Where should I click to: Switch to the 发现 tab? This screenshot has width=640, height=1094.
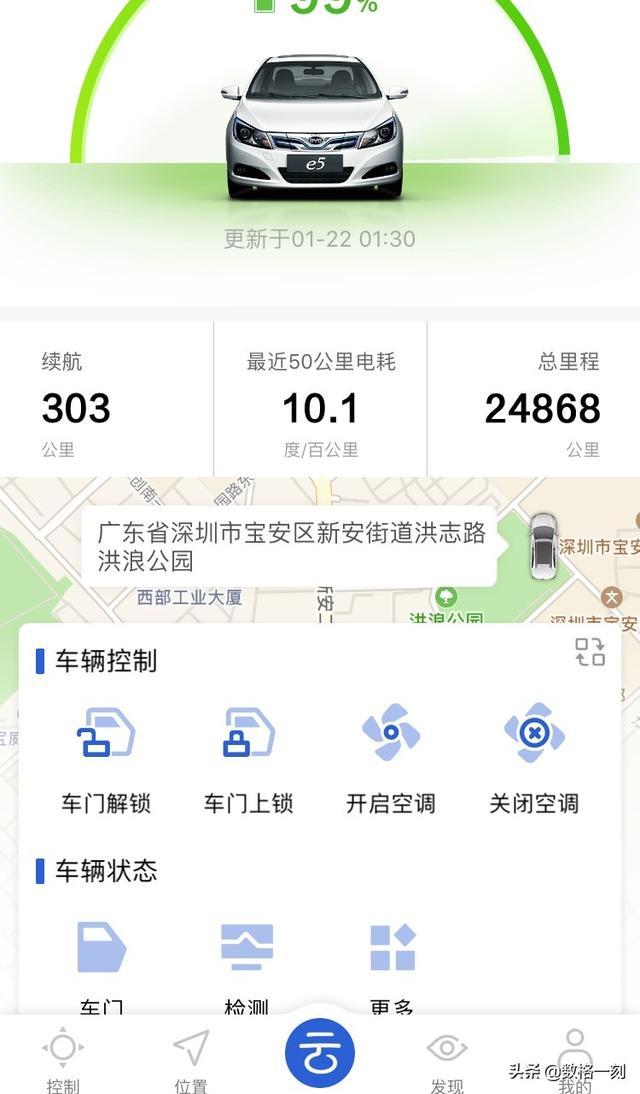[x=447, y=1060]
